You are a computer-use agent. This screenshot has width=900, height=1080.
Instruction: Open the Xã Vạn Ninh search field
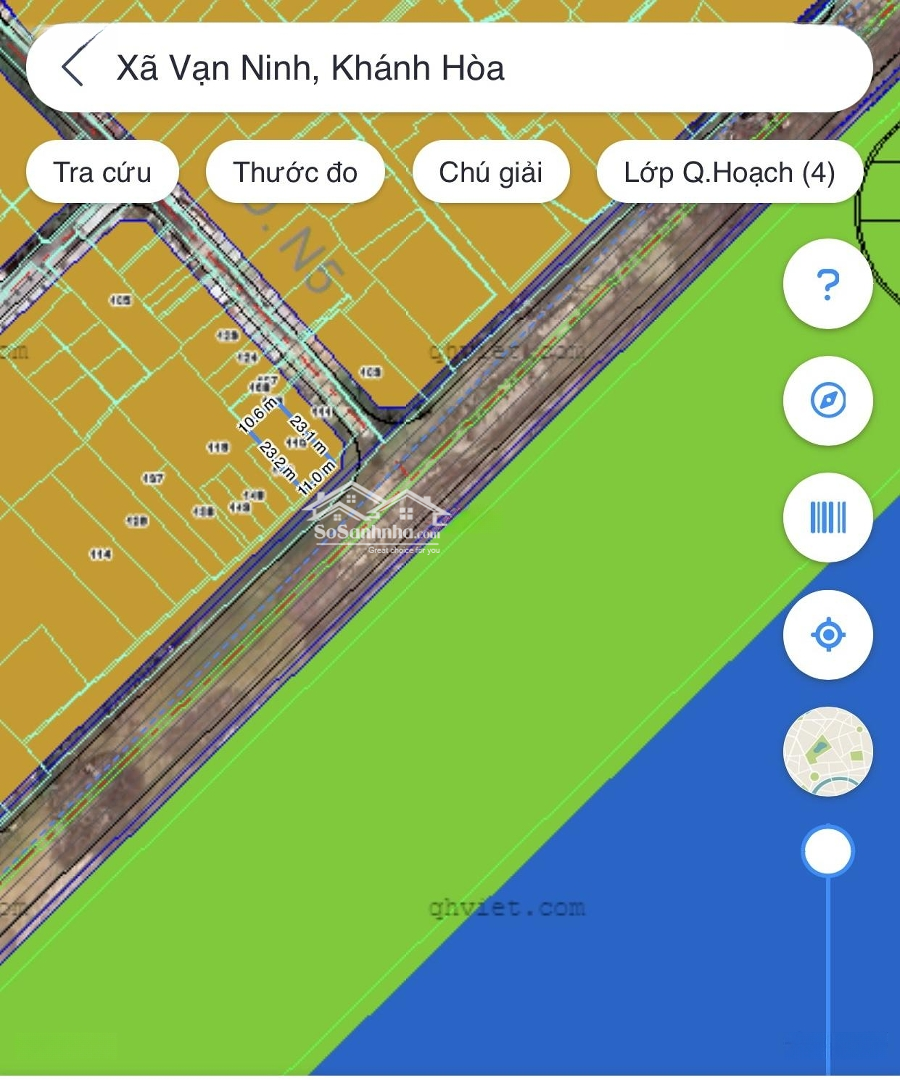(450, 68)
